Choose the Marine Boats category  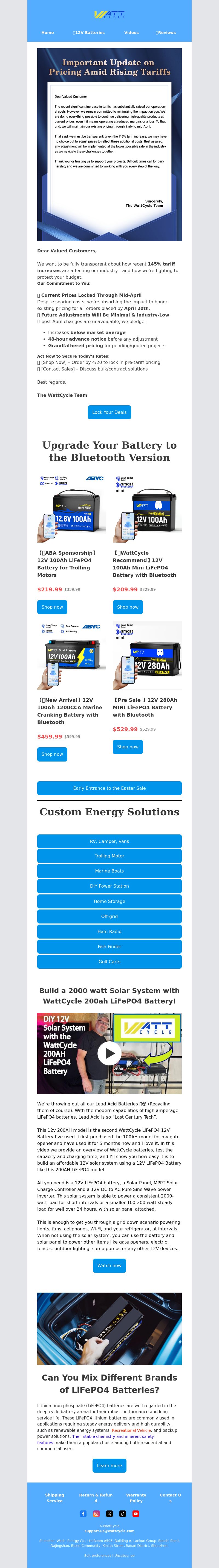(x=109, y=871)
